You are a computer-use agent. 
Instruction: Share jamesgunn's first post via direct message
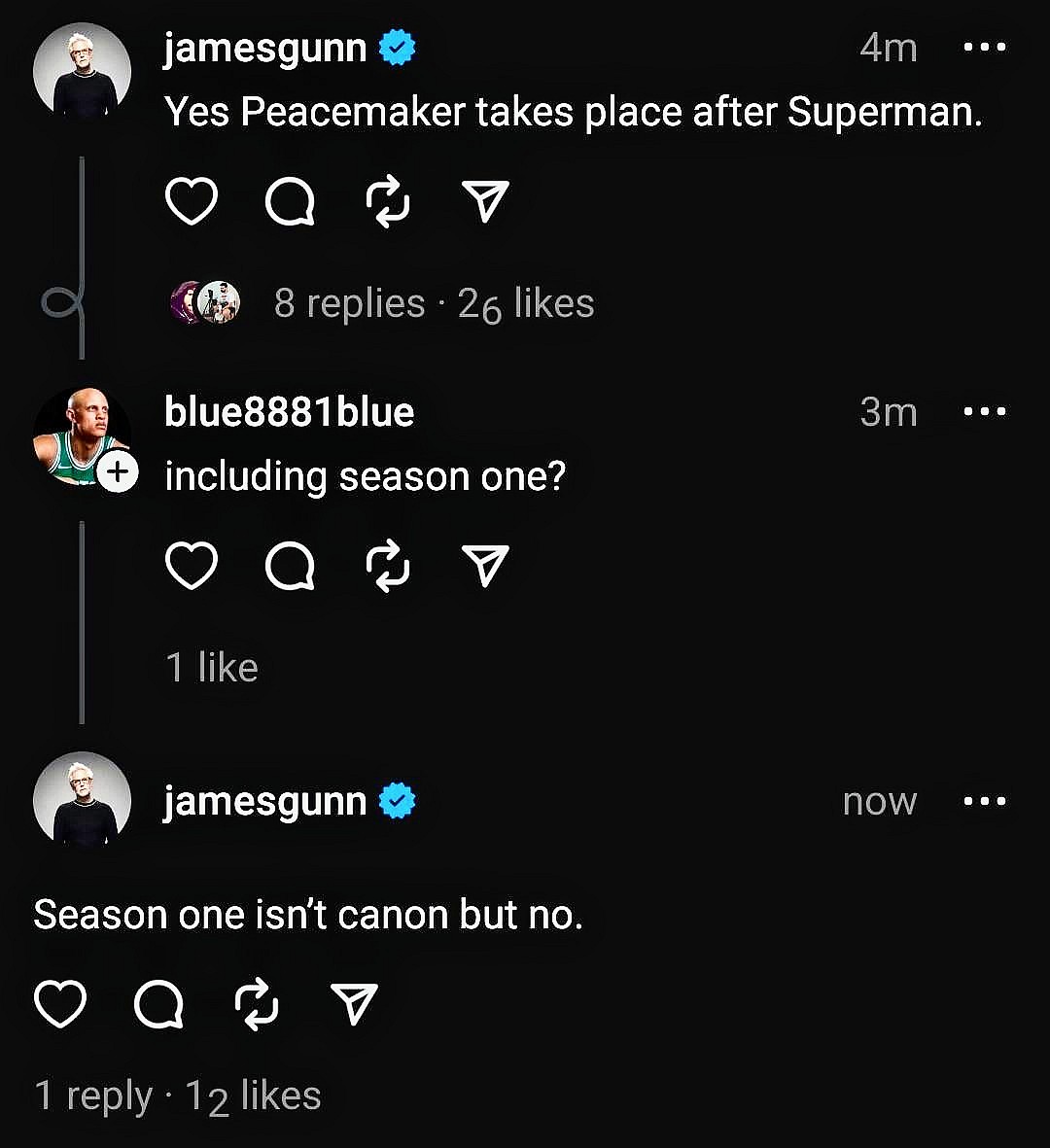coord(485,201)
